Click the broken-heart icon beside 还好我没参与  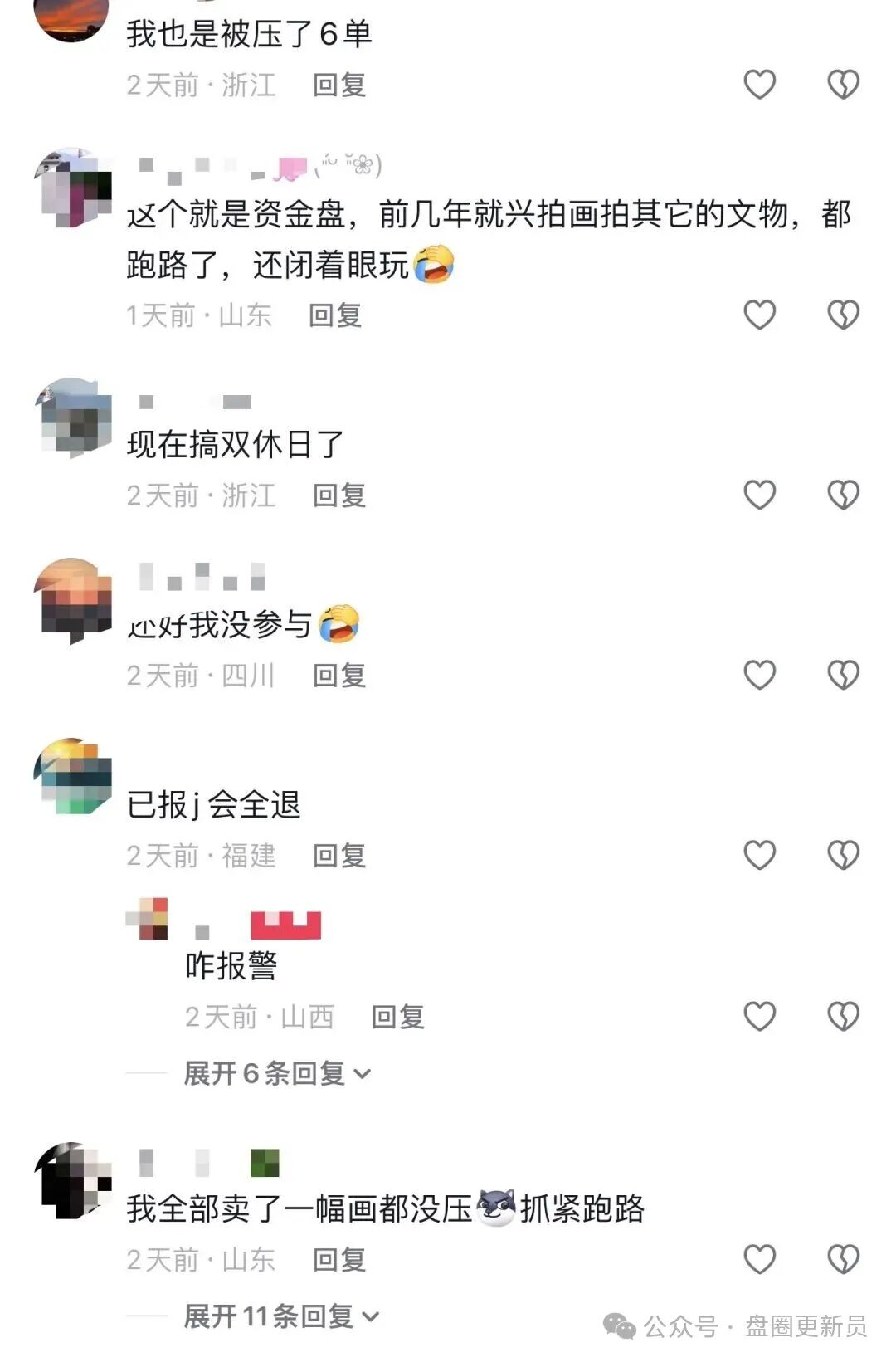pos(845,674)
